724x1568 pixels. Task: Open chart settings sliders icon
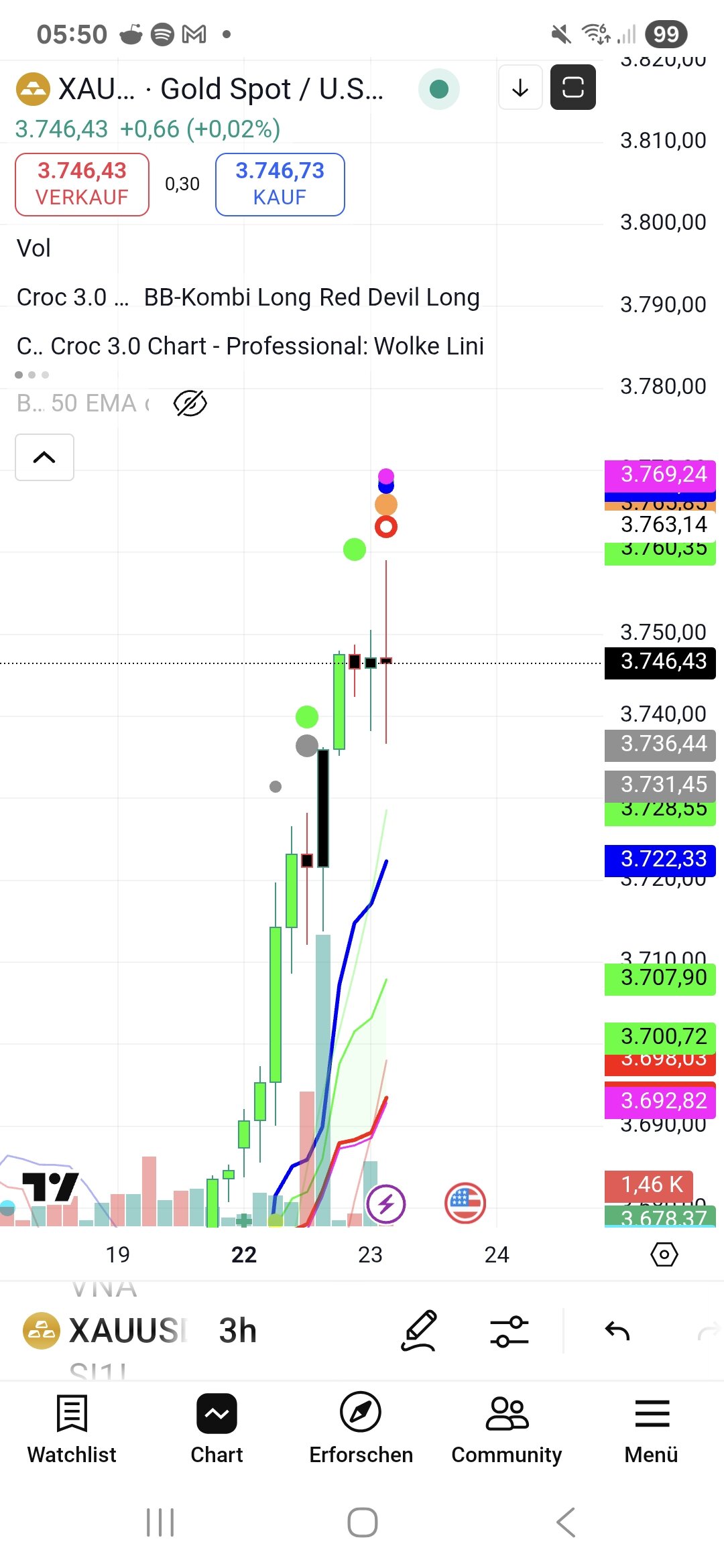point(509,1331)
